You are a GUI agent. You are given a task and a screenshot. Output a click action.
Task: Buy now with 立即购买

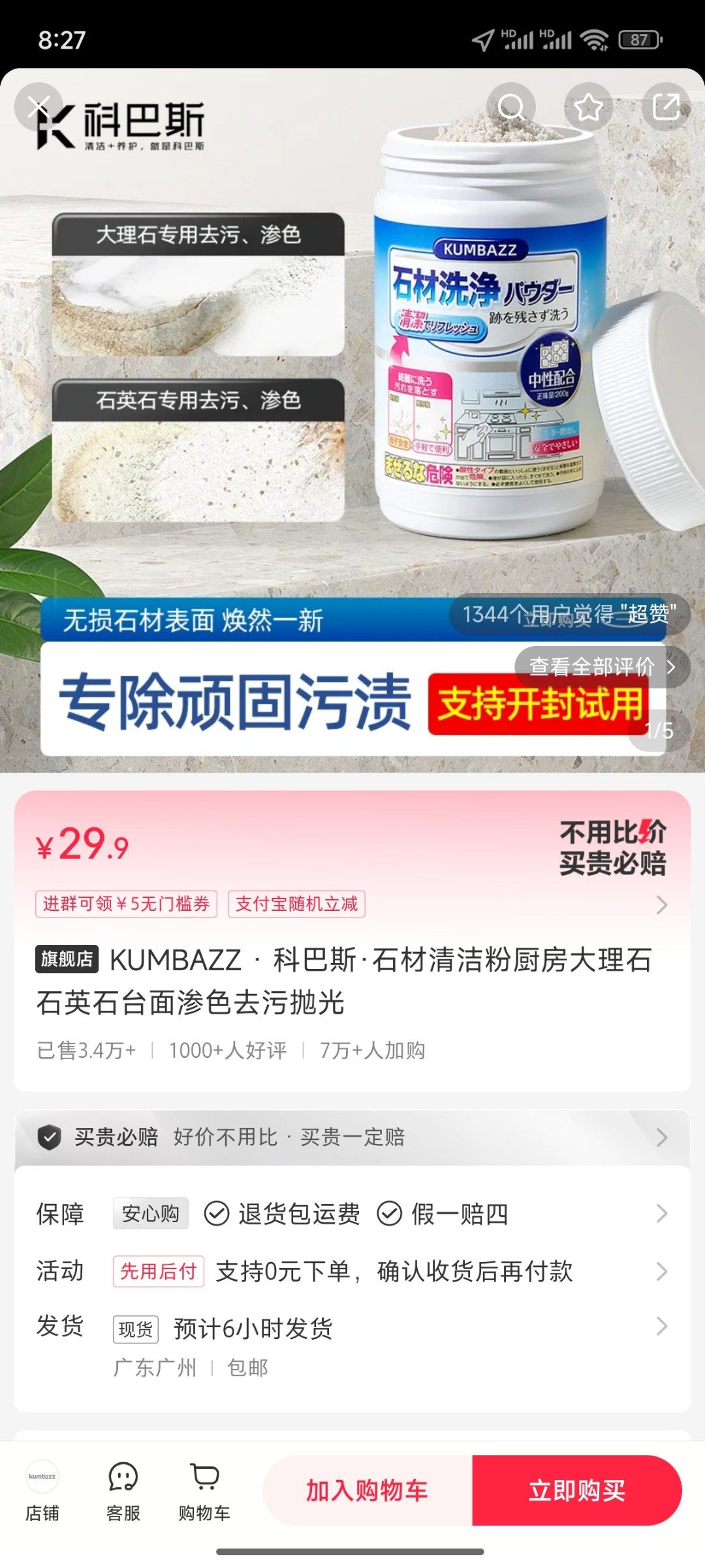pyautogui.click(x=577, y=1491)
